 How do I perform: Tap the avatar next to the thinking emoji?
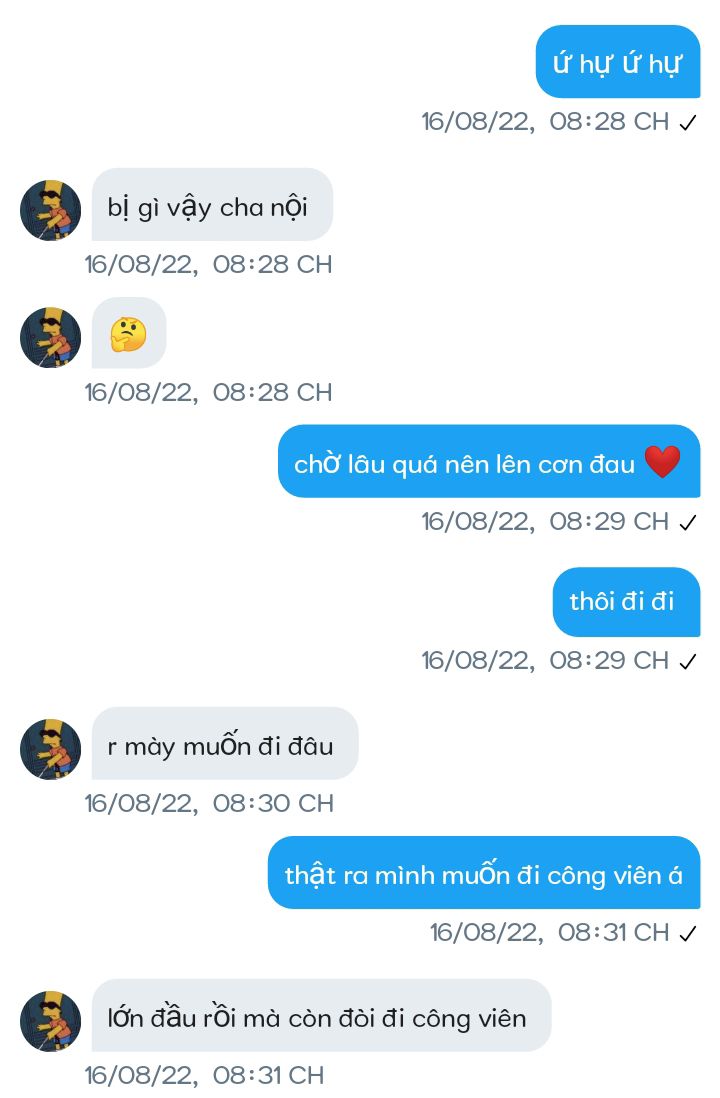[x=50, y=337]
